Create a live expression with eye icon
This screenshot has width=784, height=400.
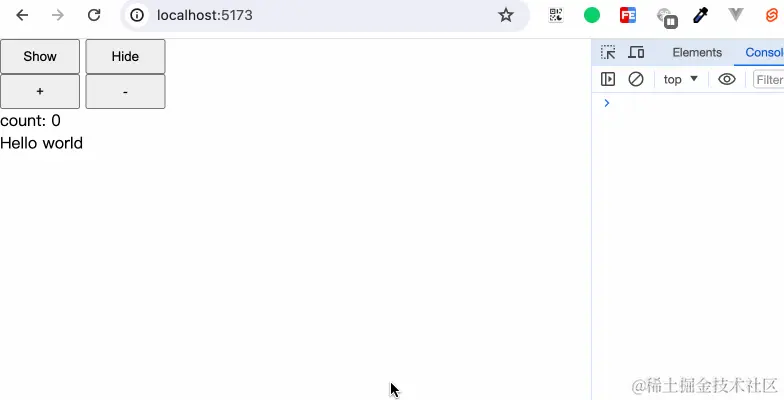coord(727,79)
